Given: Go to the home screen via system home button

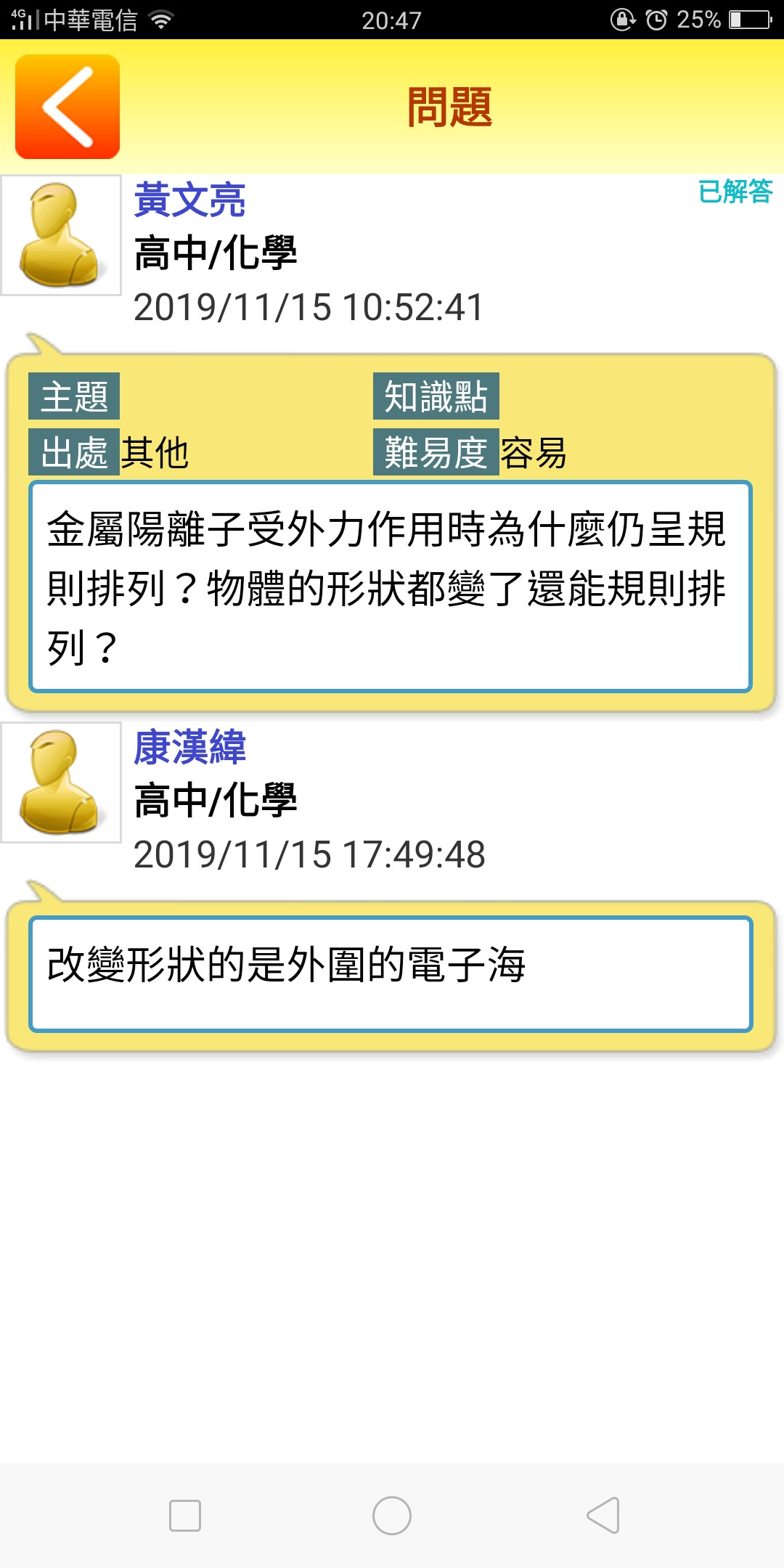Looking at the screenshot, I should pyautogui.click(x=392, y=1516).
